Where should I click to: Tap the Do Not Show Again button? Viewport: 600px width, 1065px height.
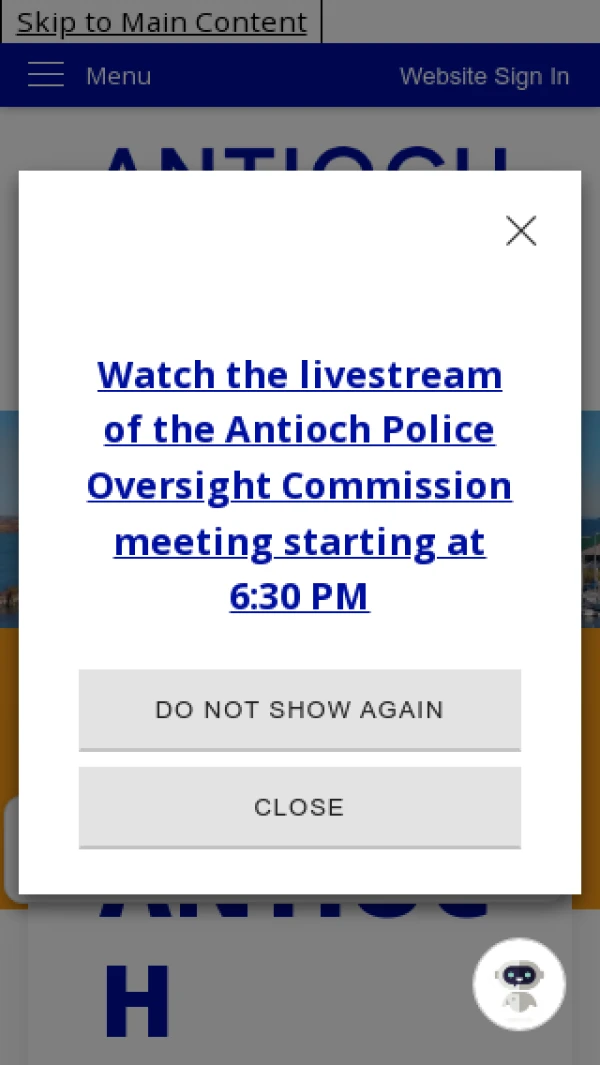(299, 710)
